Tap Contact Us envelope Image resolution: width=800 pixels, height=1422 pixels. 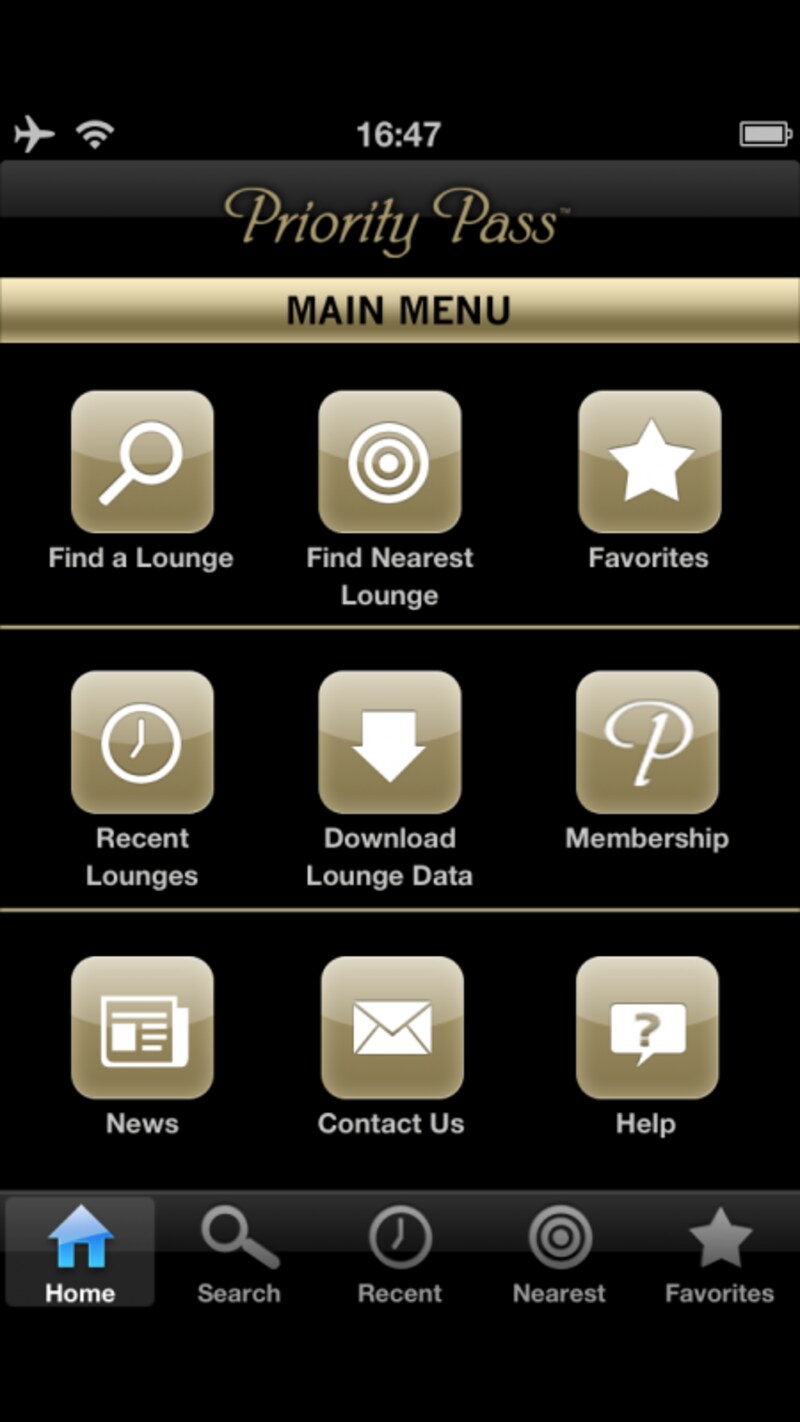(391, 1028)
